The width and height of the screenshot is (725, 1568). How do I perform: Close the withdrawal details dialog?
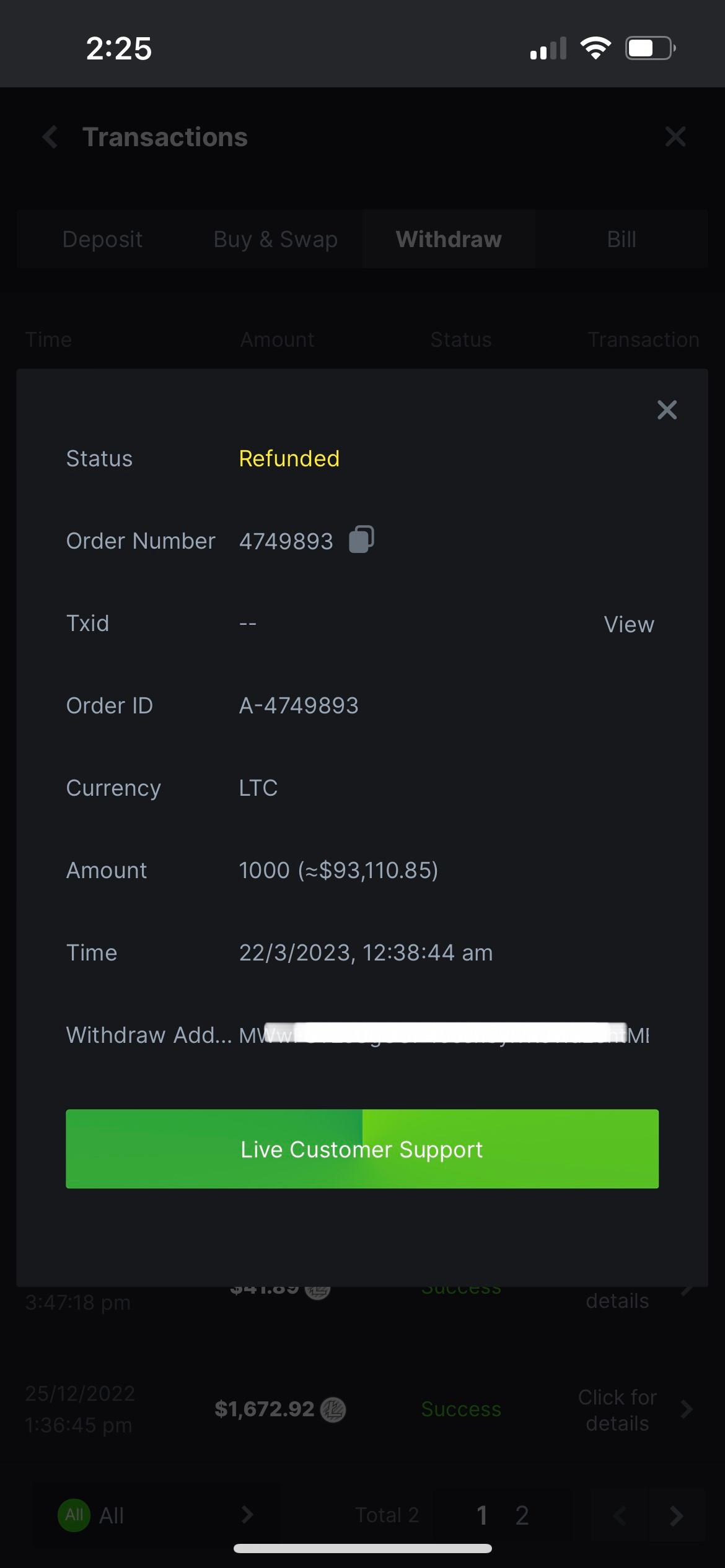[x=667, y=410]
